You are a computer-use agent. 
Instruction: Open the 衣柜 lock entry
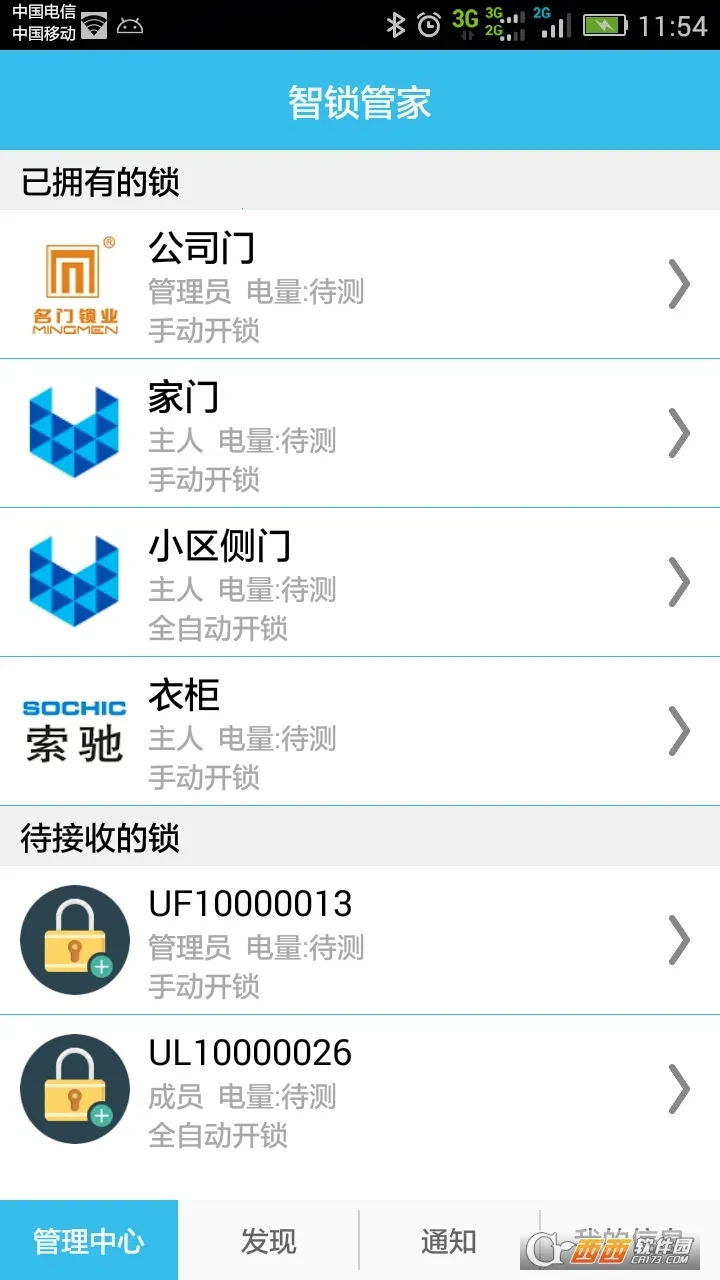(x=360, y=731)
